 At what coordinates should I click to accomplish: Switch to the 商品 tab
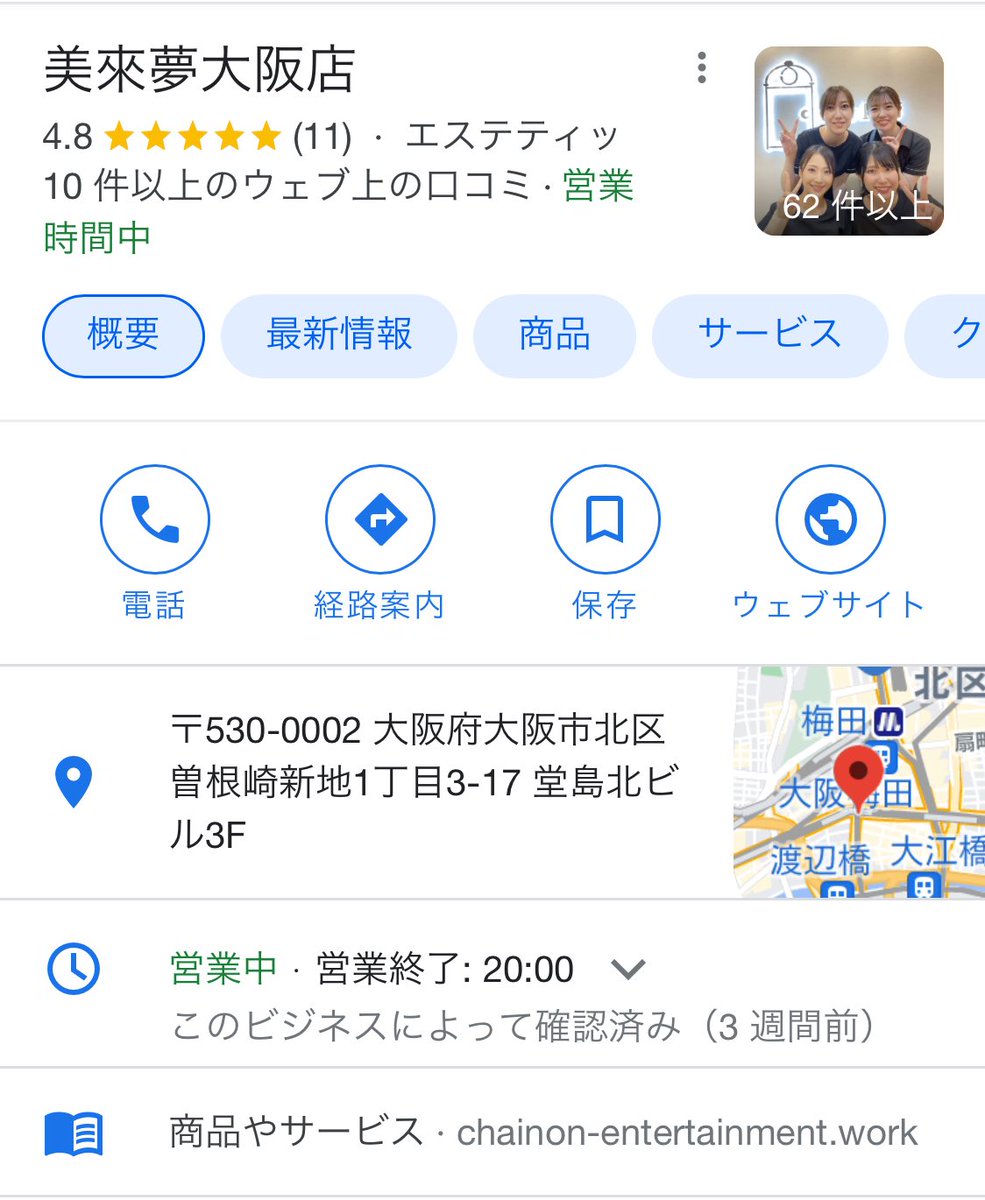(554, 335)
